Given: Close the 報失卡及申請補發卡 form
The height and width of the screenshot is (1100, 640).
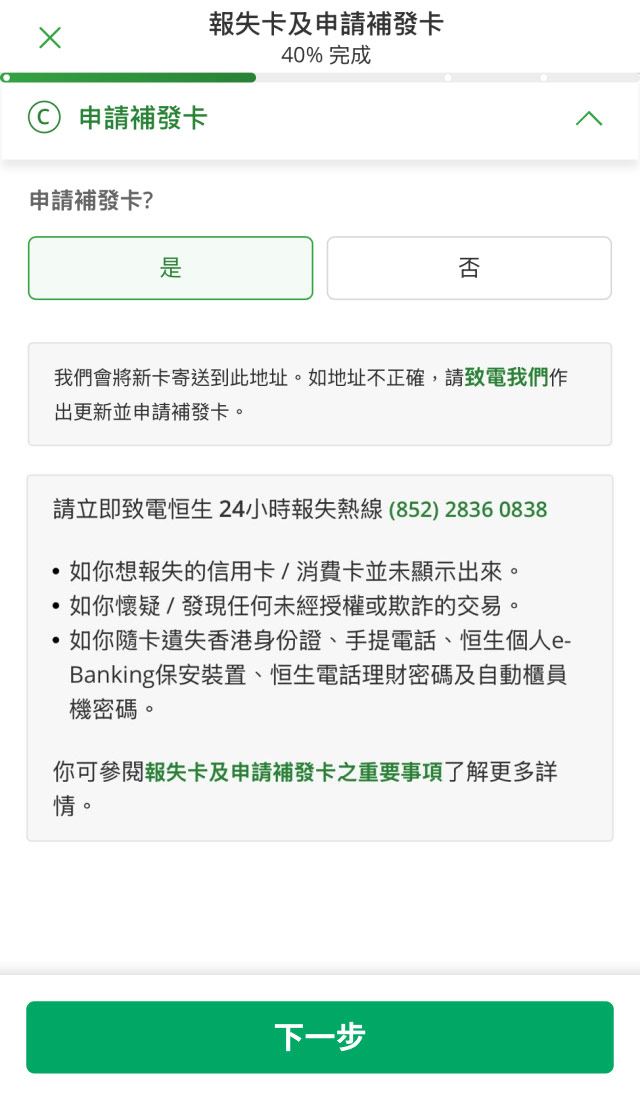Looking at the screenshot, I should (x=49, y=38).
